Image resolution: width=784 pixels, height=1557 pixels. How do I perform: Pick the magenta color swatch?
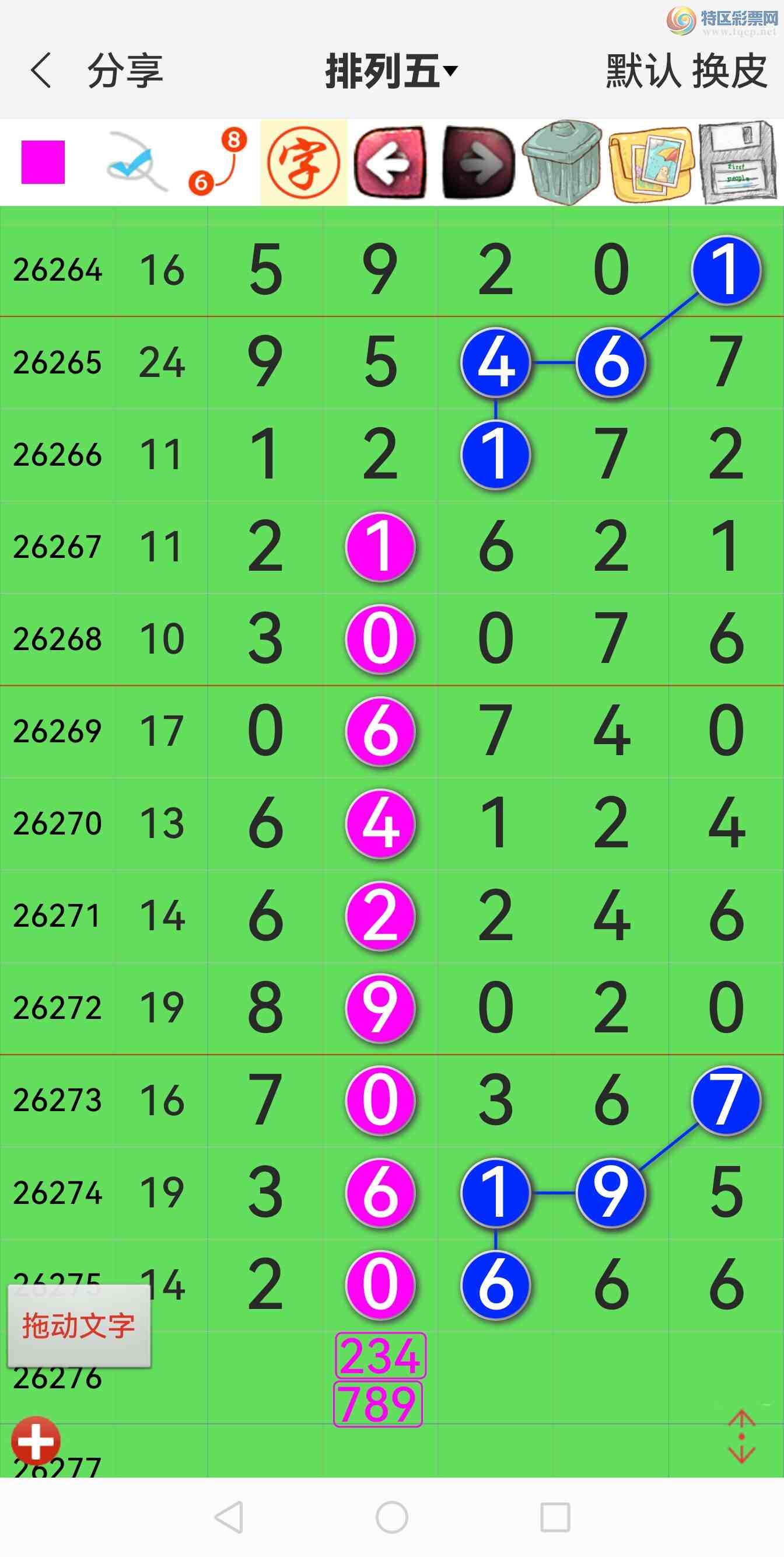coord(43,162)
